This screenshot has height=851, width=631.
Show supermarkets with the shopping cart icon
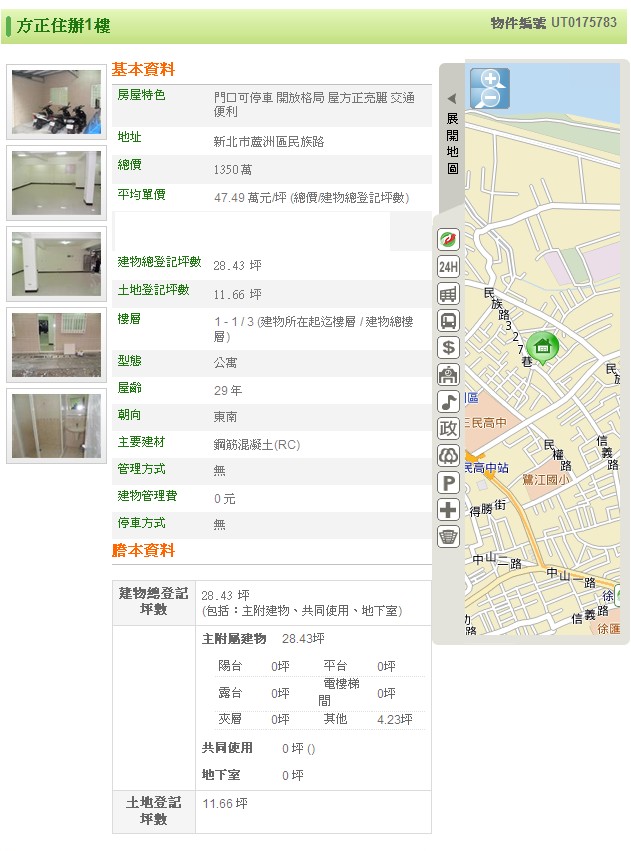(448, 294)
